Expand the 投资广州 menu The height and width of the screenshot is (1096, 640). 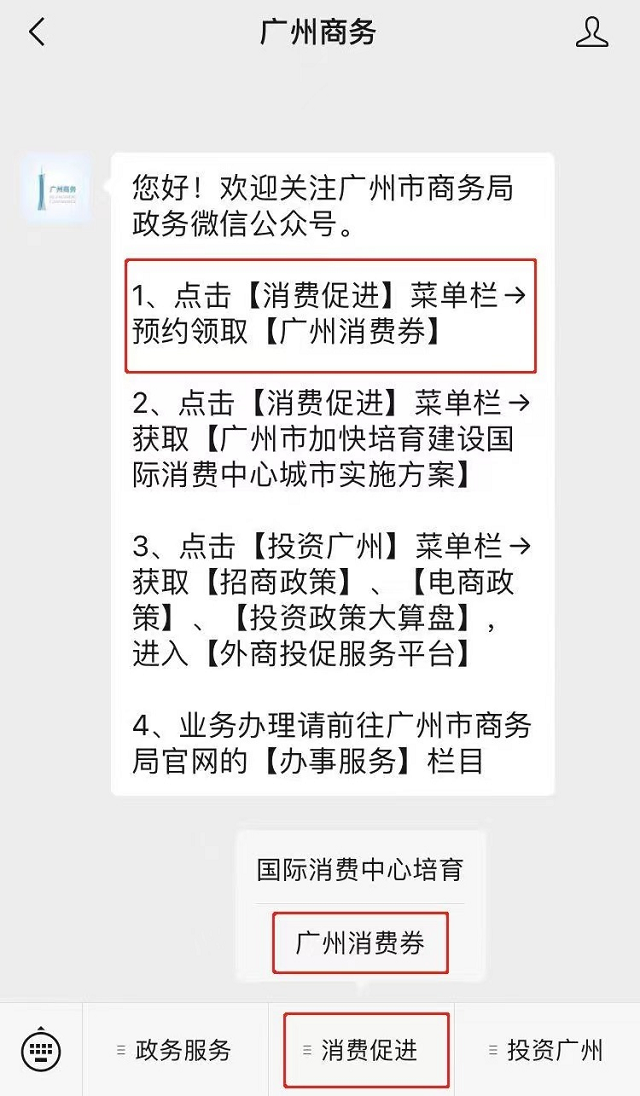(546, 1050)
